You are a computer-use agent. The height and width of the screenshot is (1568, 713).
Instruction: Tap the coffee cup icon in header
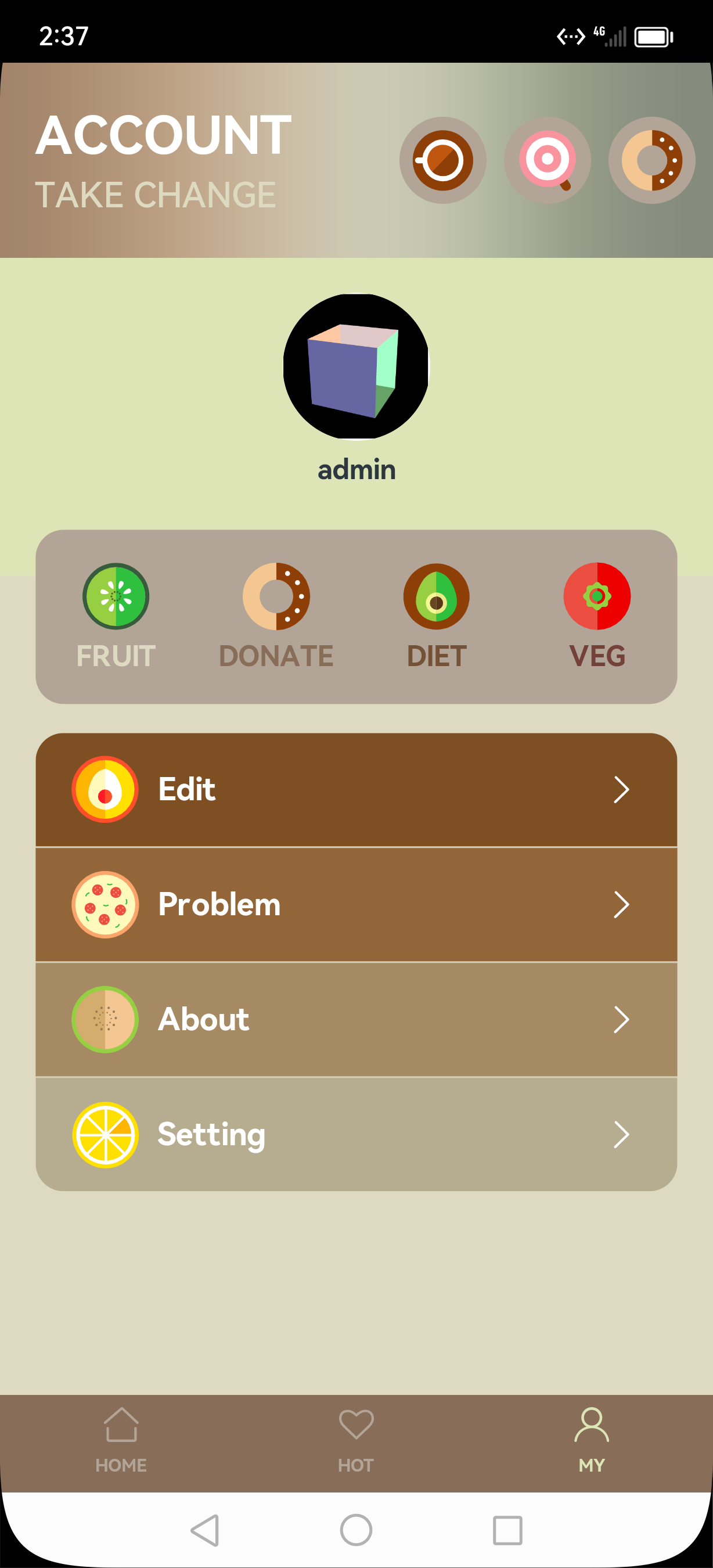(x=442, y=160)
